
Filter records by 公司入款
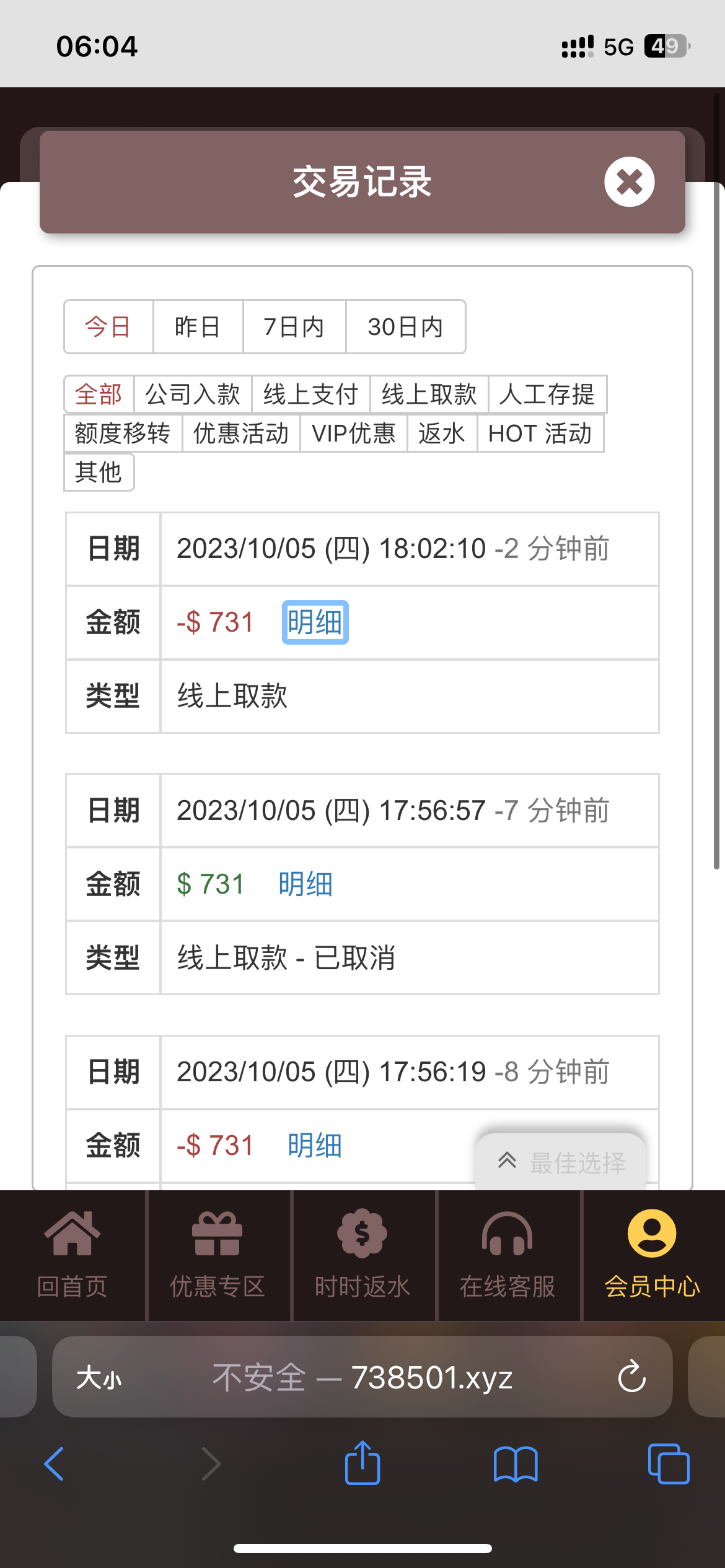(x=192, y=394)
